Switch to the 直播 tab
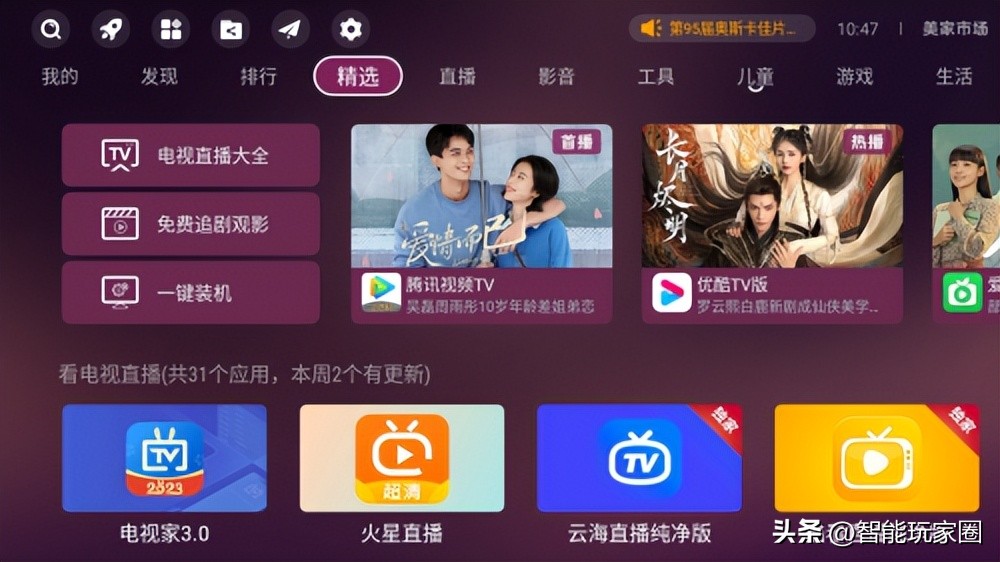The image size is (1000, 562). point(457,76)
